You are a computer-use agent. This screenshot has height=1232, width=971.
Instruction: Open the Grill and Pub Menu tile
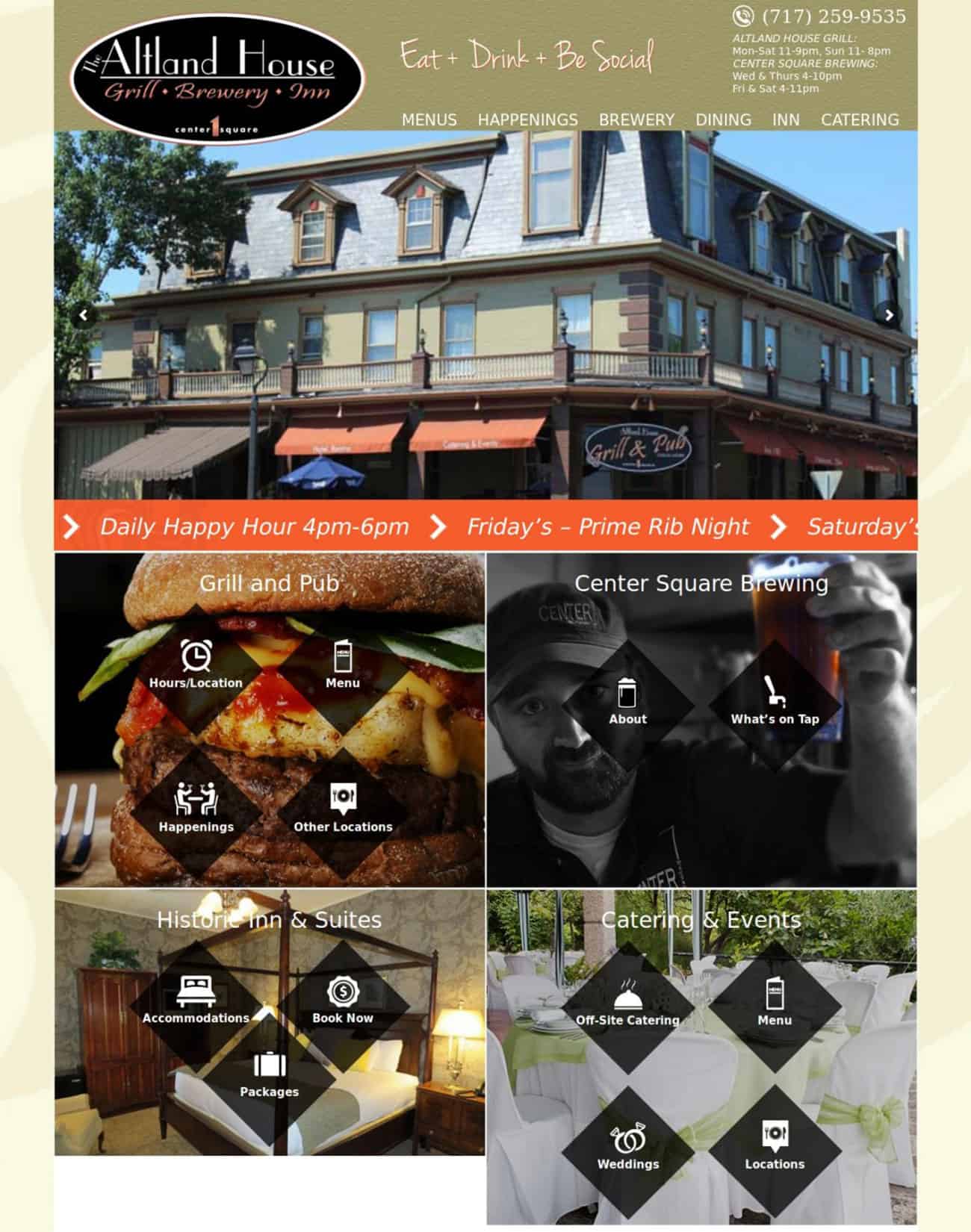point(343,666)
